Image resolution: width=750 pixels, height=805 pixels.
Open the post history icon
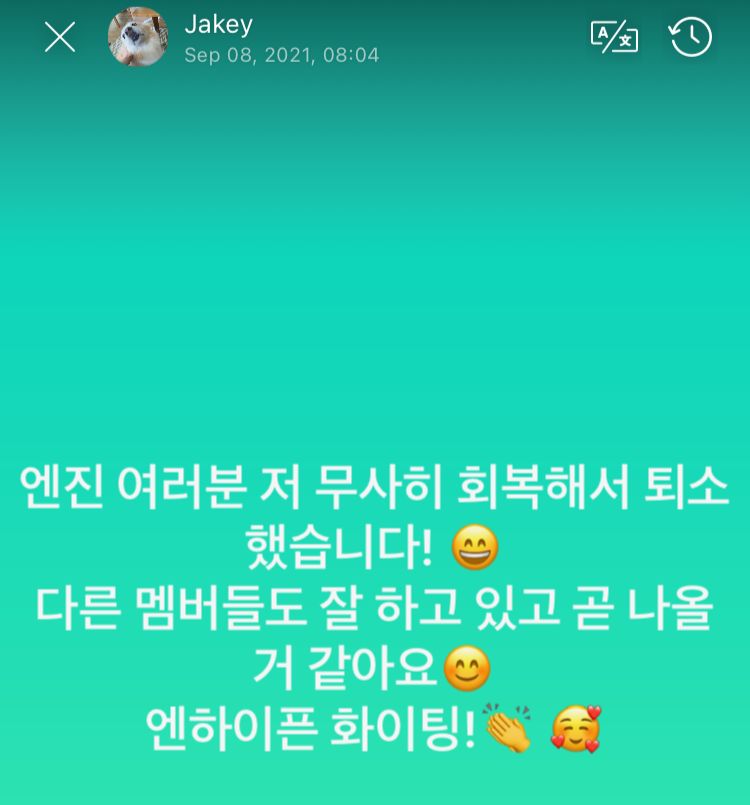(690, 37)
